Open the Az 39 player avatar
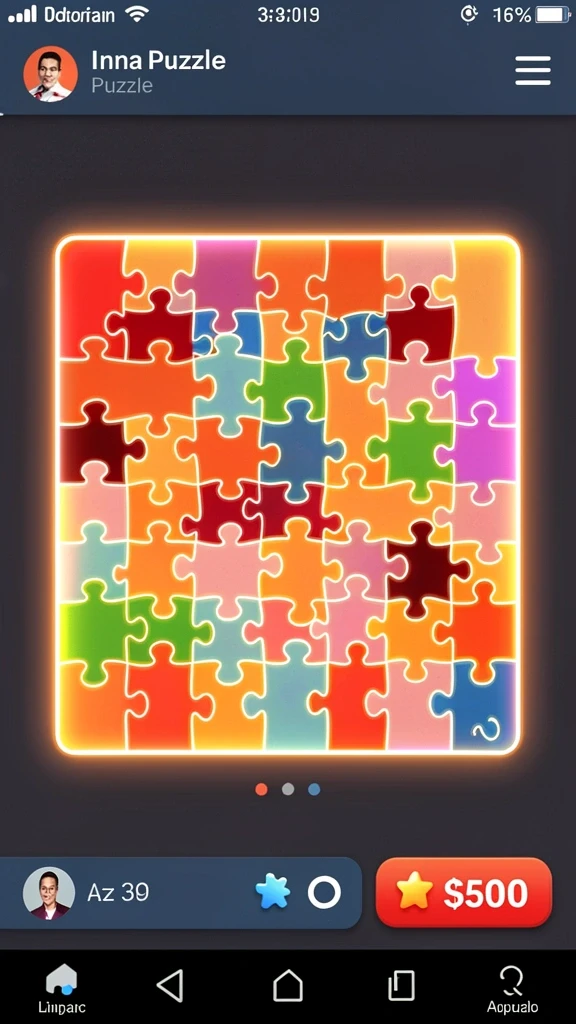The image size is (576, 1024). tap(48, 893)
